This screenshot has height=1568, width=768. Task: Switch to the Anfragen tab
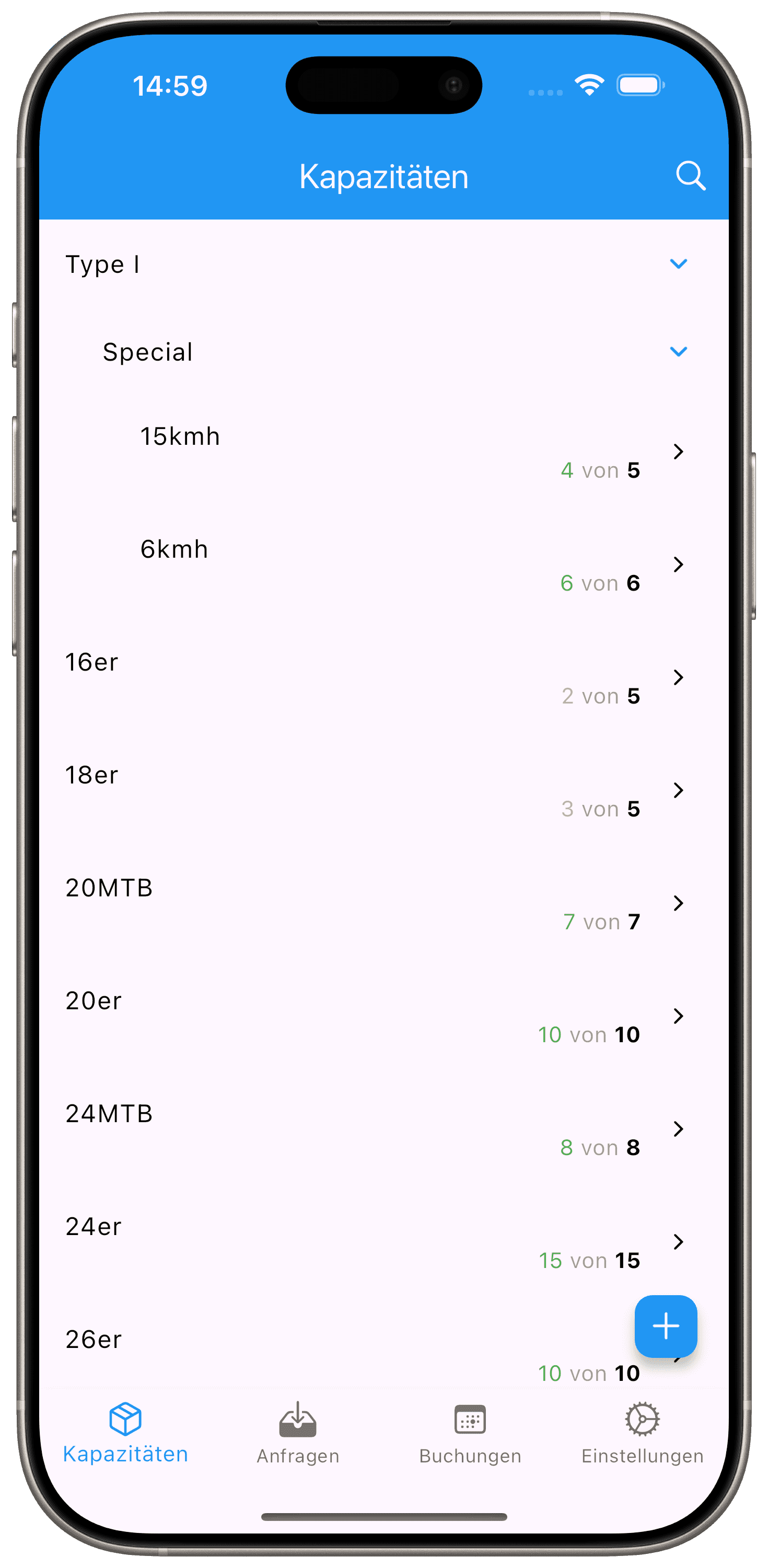(298, 1434)
